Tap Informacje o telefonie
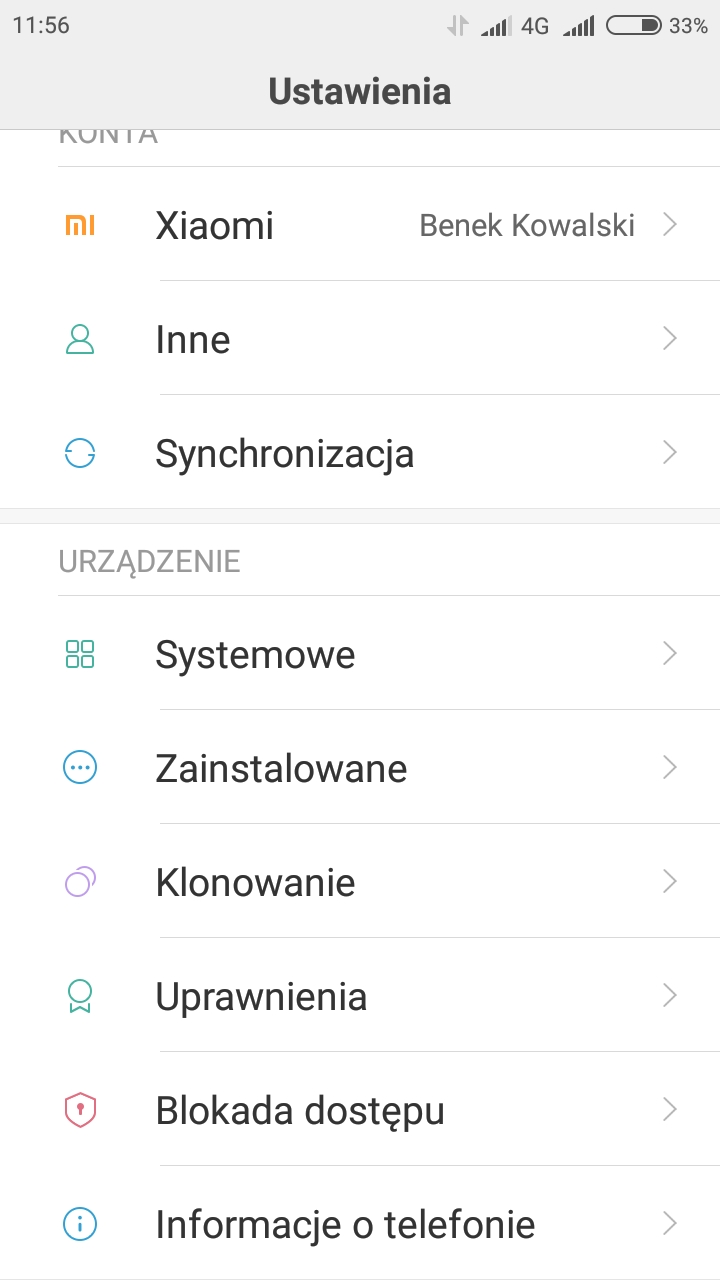 click(x=360, y=1224)
